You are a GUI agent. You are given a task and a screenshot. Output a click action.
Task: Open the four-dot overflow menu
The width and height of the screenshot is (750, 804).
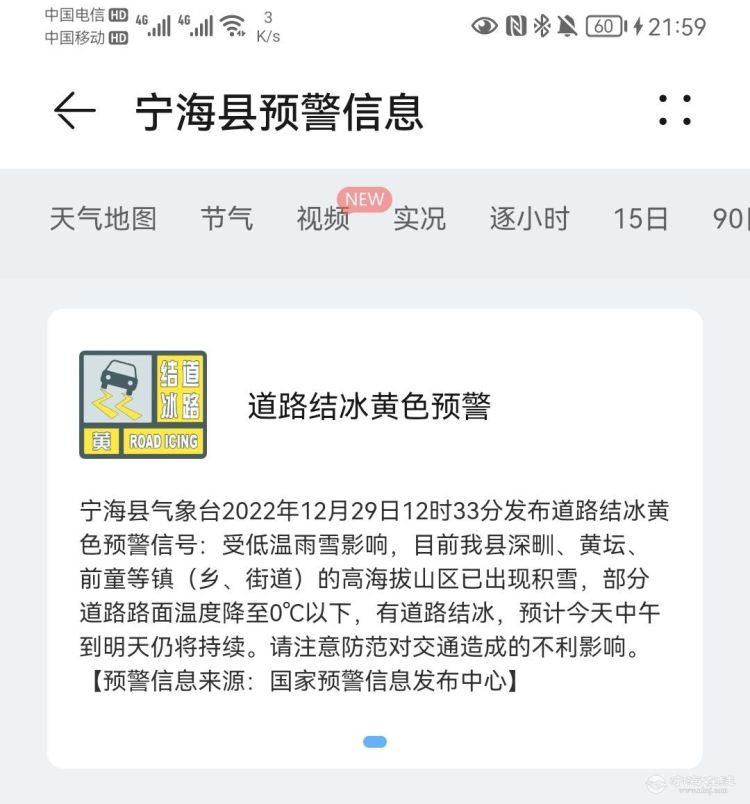pos(675,111)
